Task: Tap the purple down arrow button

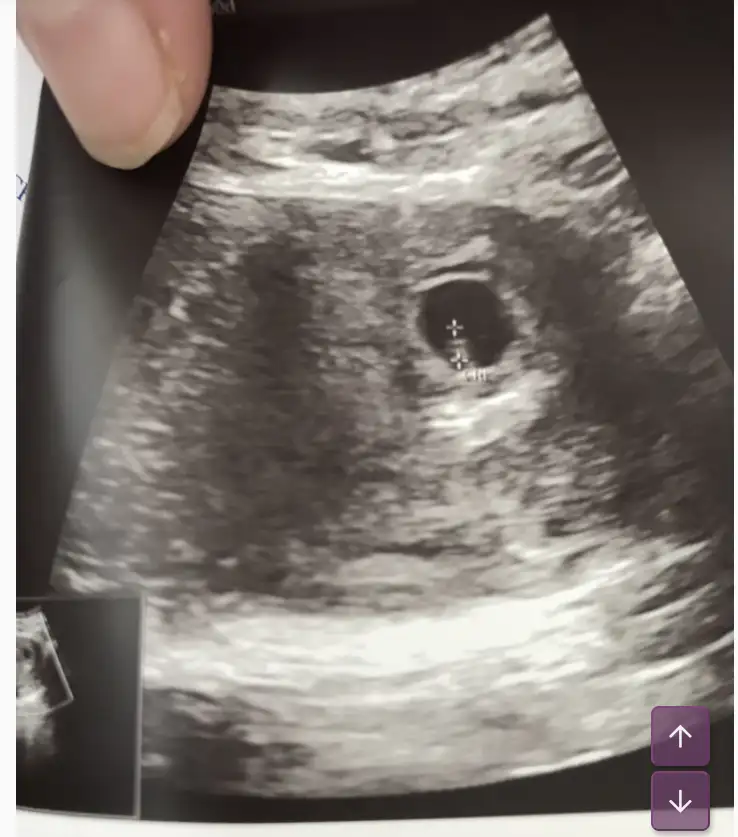Action: [680, 800]
